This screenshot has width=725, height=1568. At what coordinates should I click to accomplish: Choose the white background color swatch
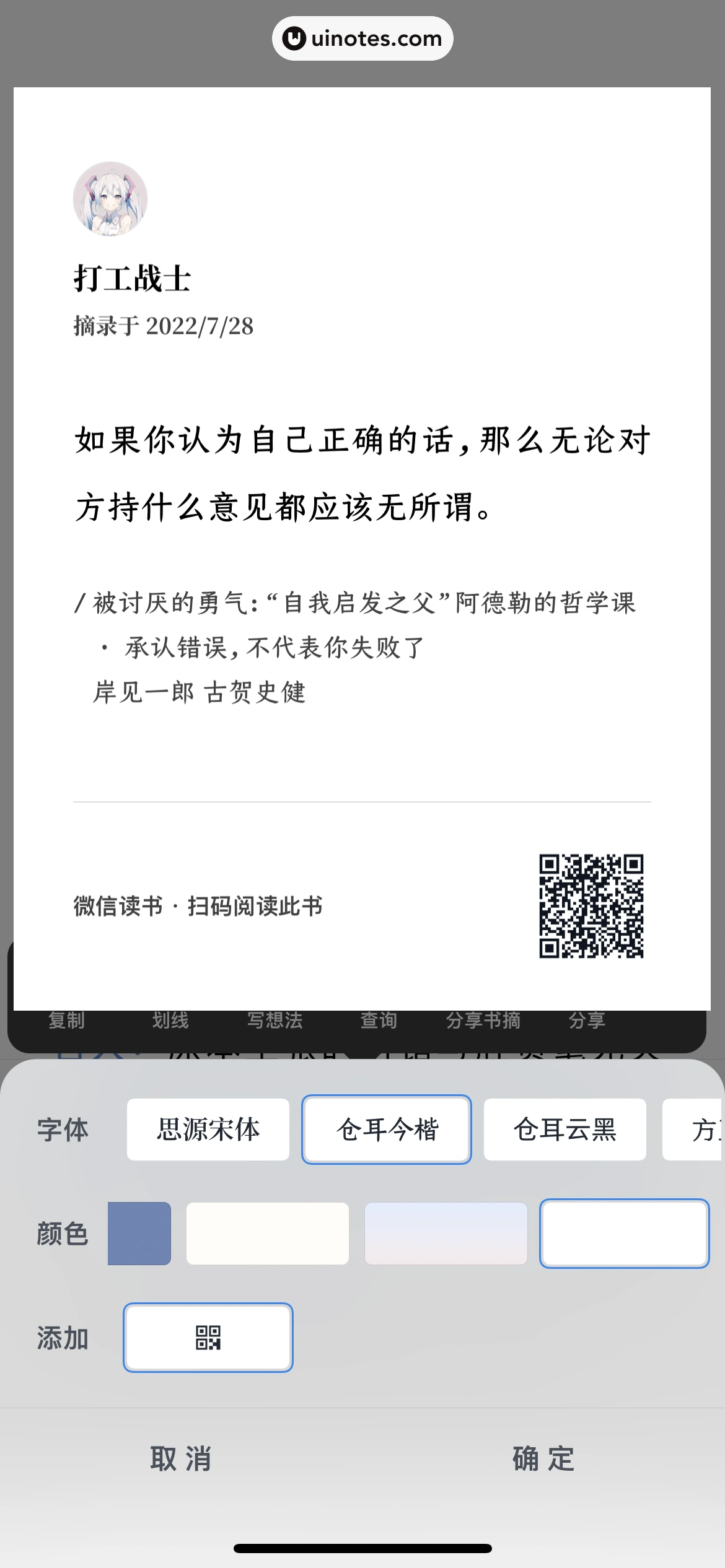point(624,1234)
